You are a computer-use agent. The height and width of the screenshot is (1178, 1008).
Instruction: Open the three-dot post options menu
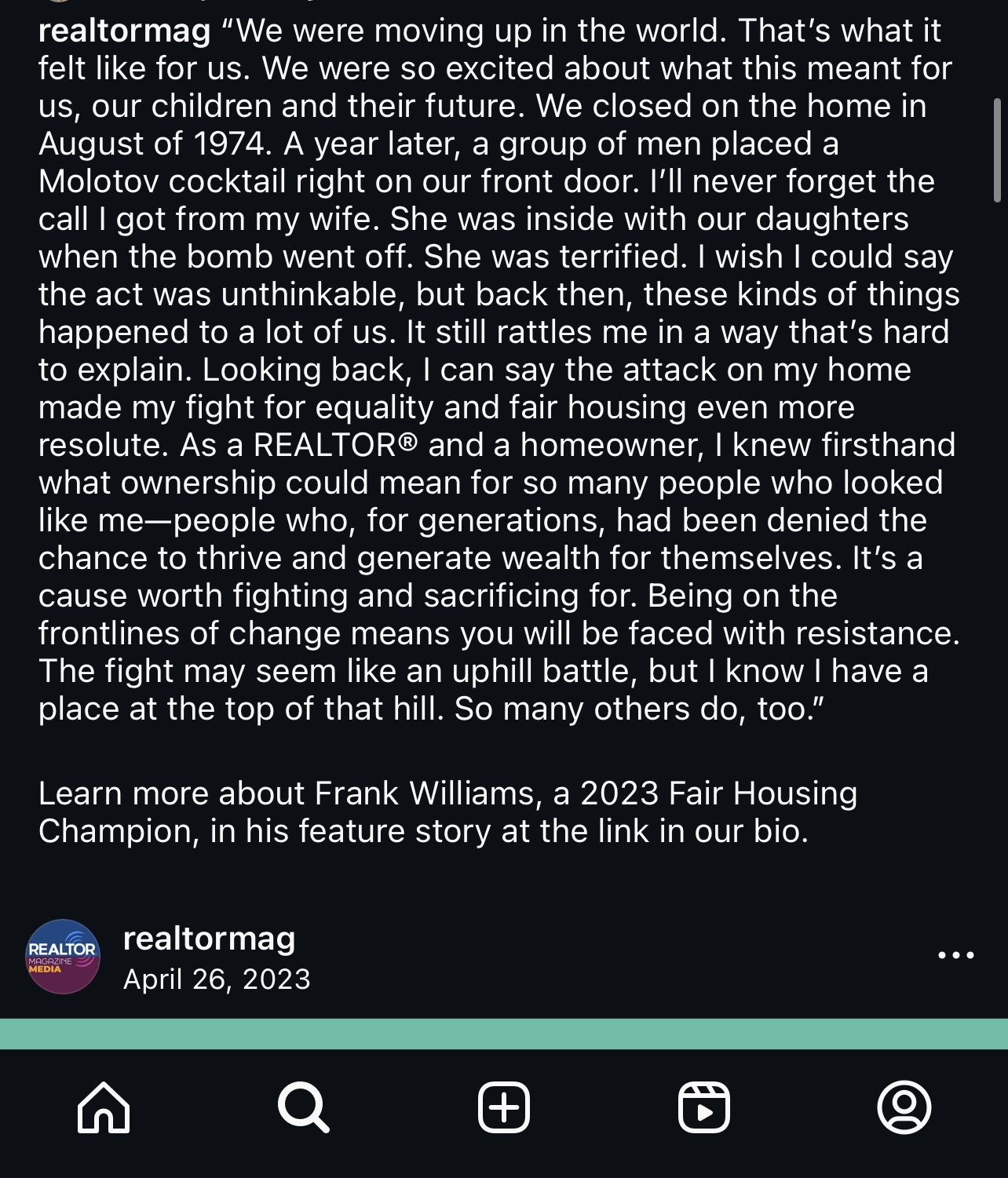click(955, 955)
